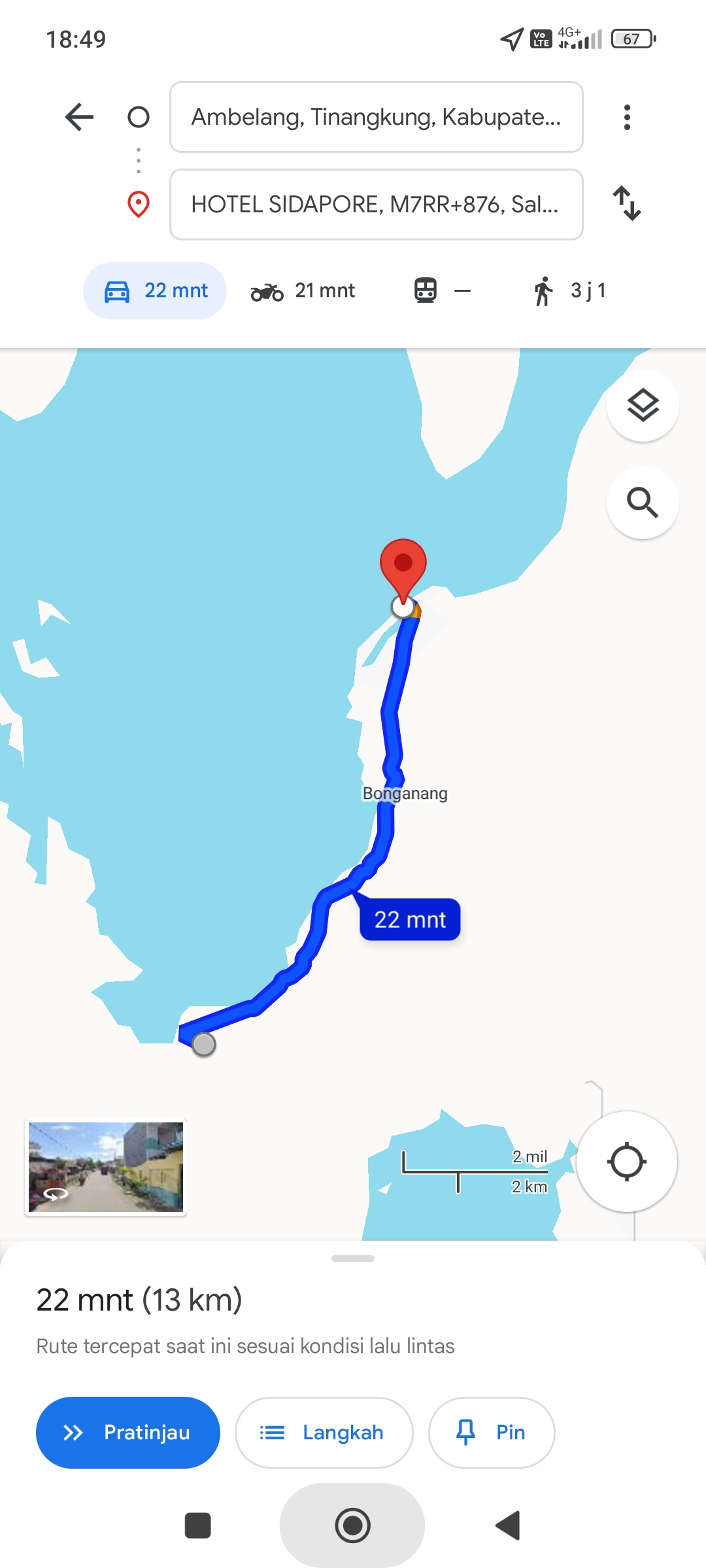Switch to walking mode 3 j 1
Viewport: 706px width, 1568px height.
pos(569,291)
